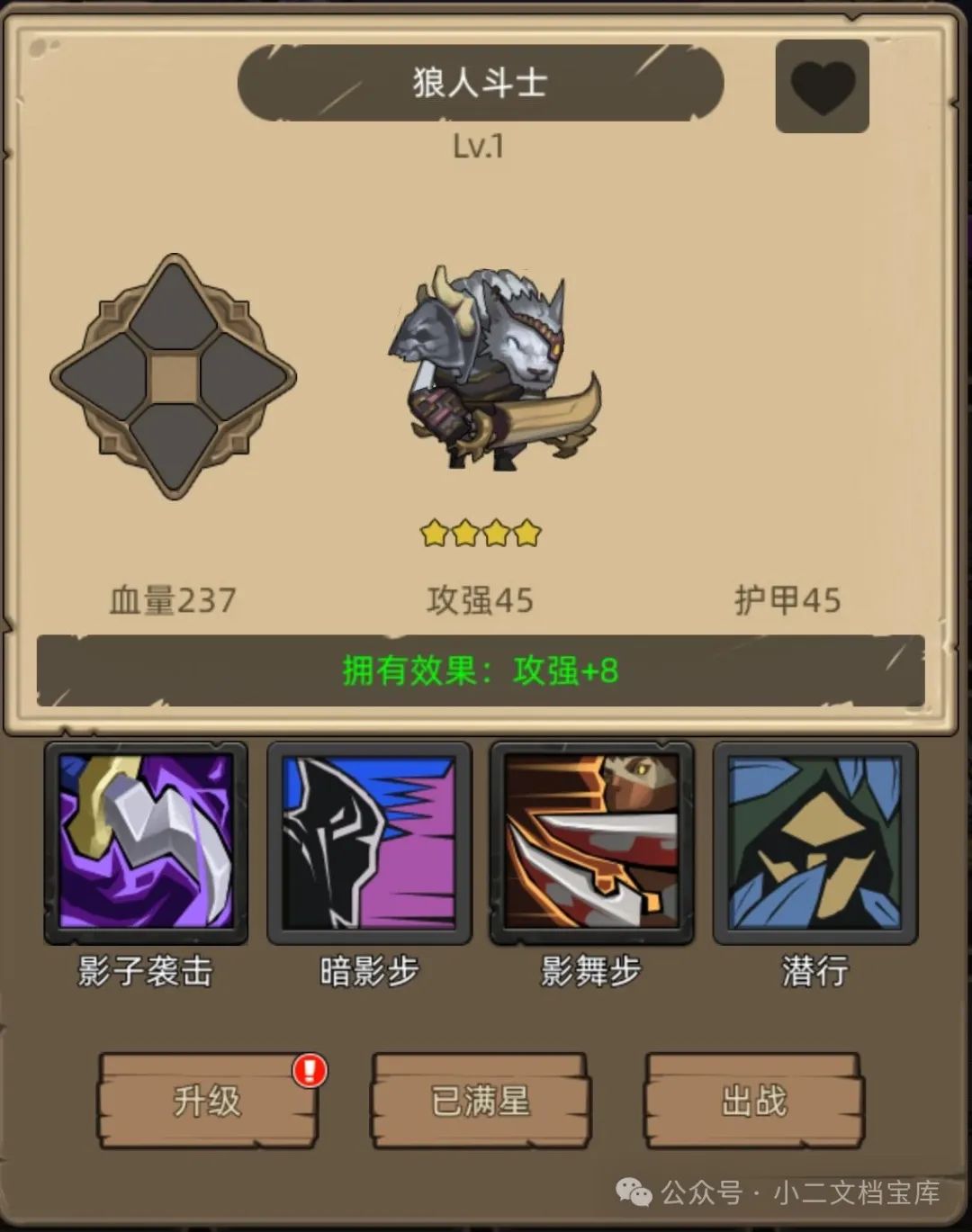View the 暗影步 skill
Screen dimensions: 972x1232
[369, 841]
